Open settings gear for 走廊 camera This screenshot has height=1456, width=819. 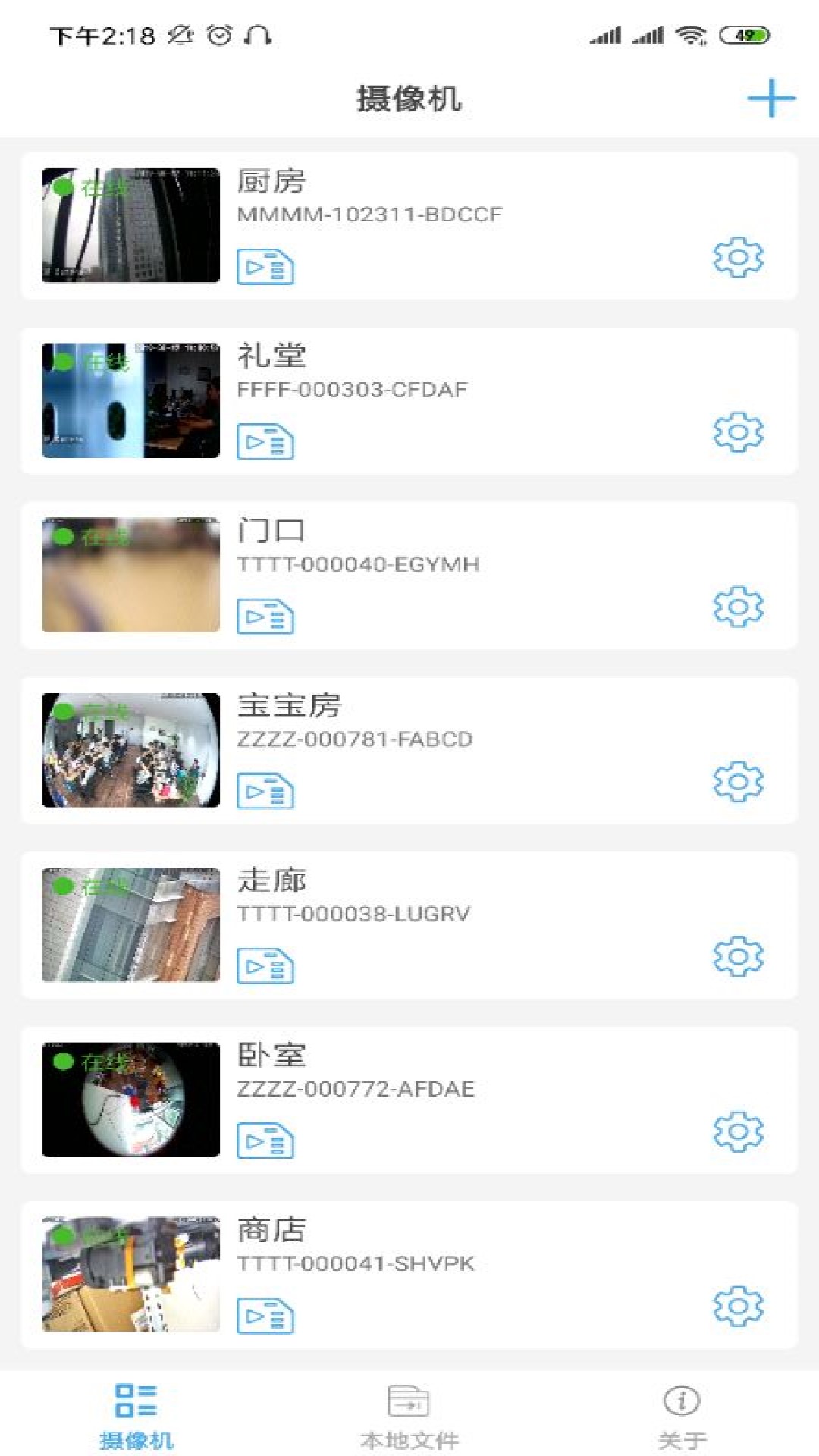[x=737, y=956]
